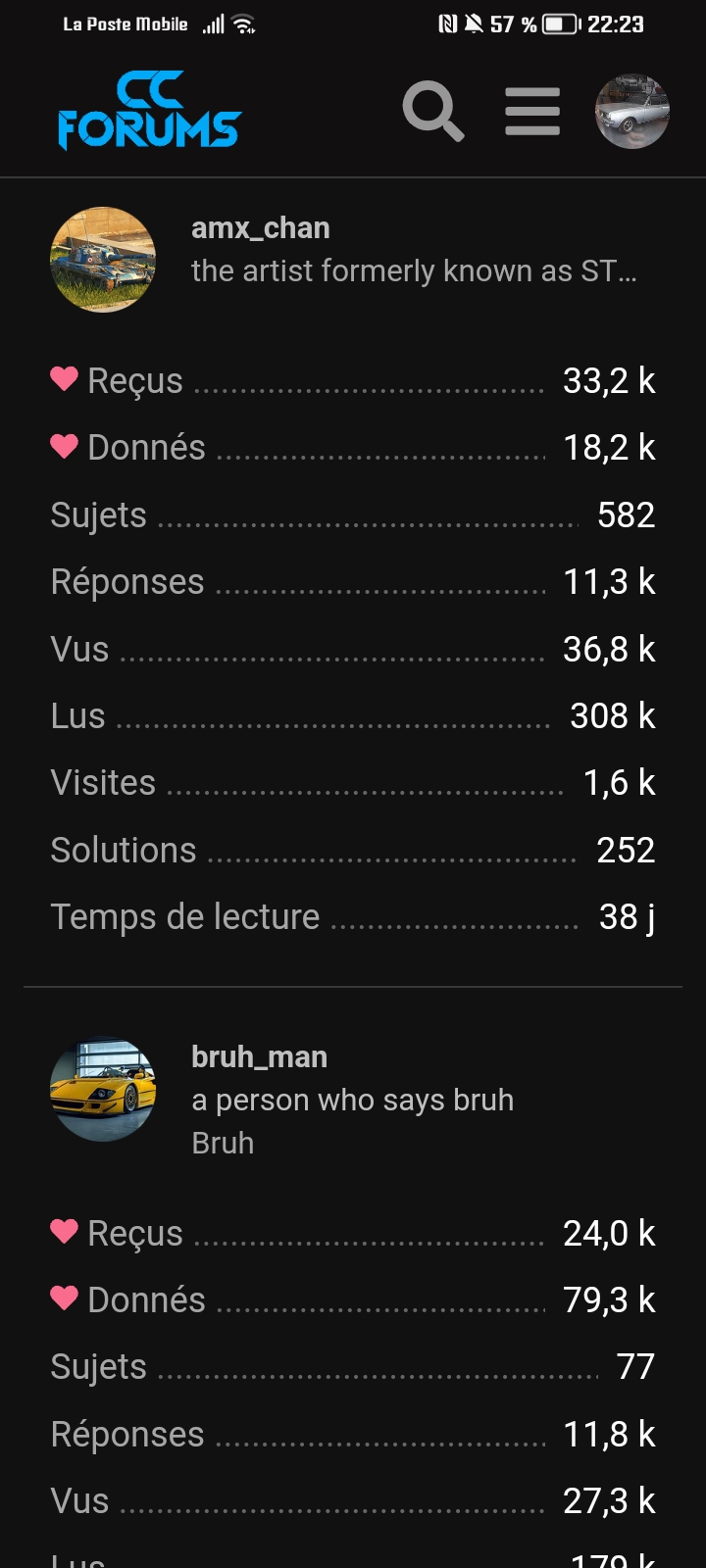Tap bruh_man's yellow car avatar

click(103, 1090)
